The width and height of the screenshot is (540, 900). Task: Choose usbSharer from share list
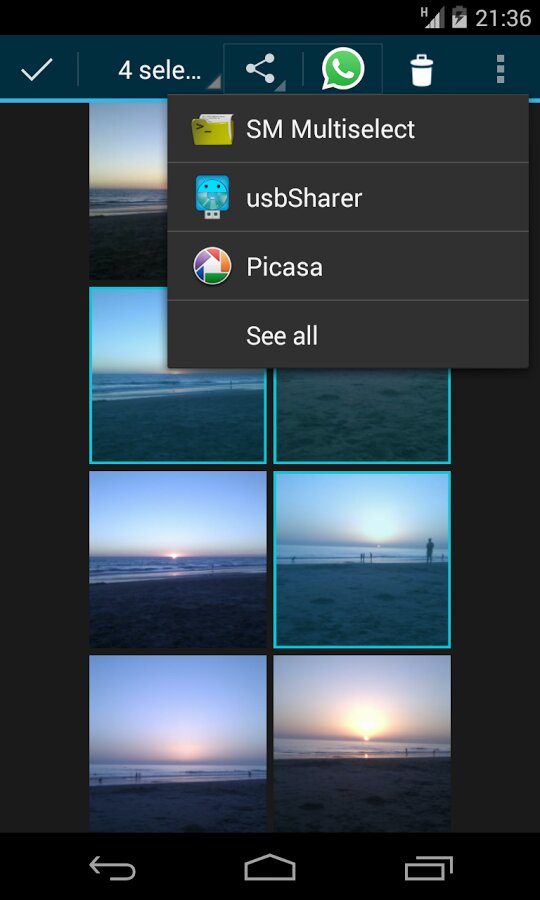(348, 198)
